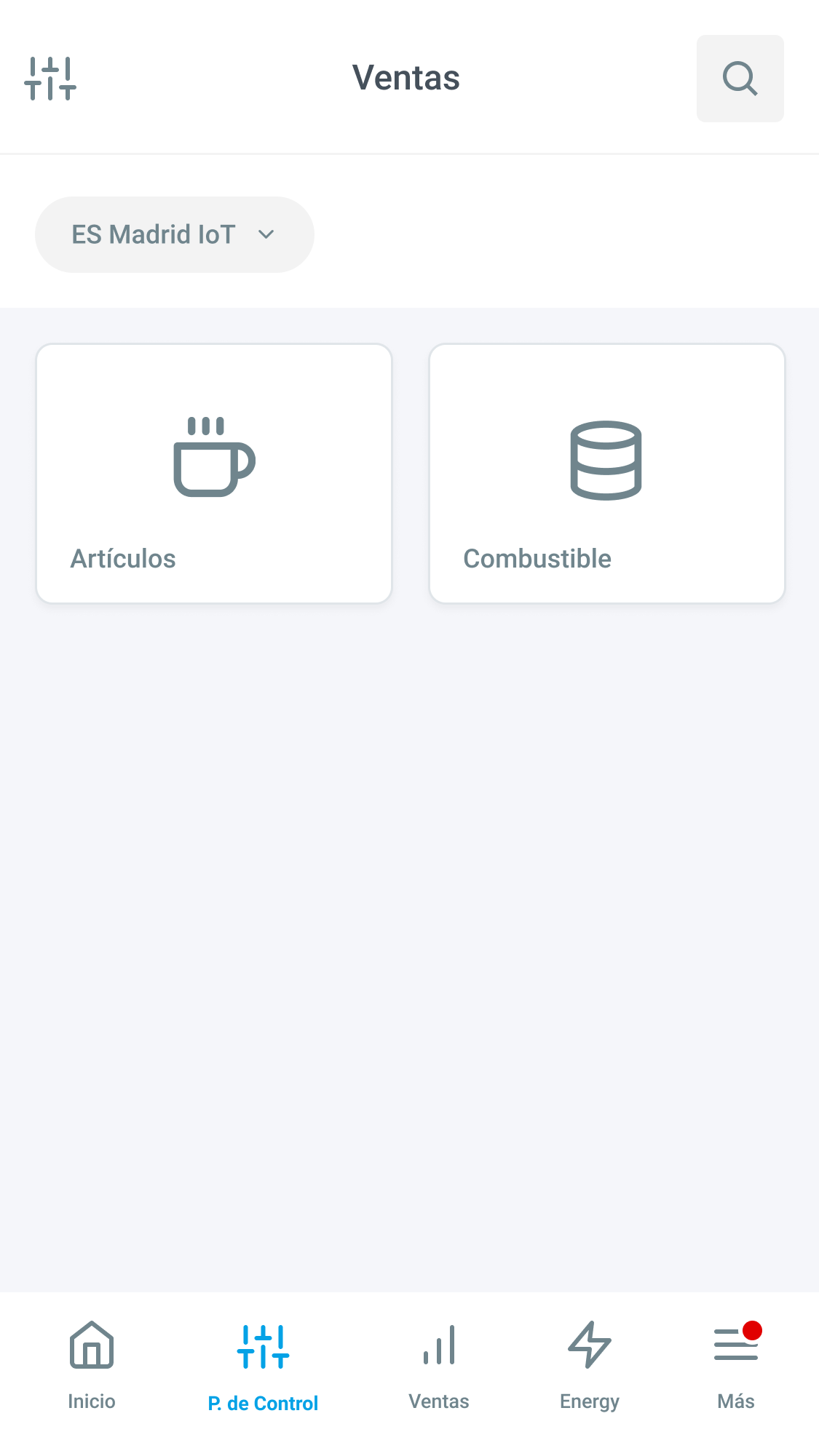The image size is (819, 1456).
Task: Open the search magnifier button
Action: coord(740,79)
